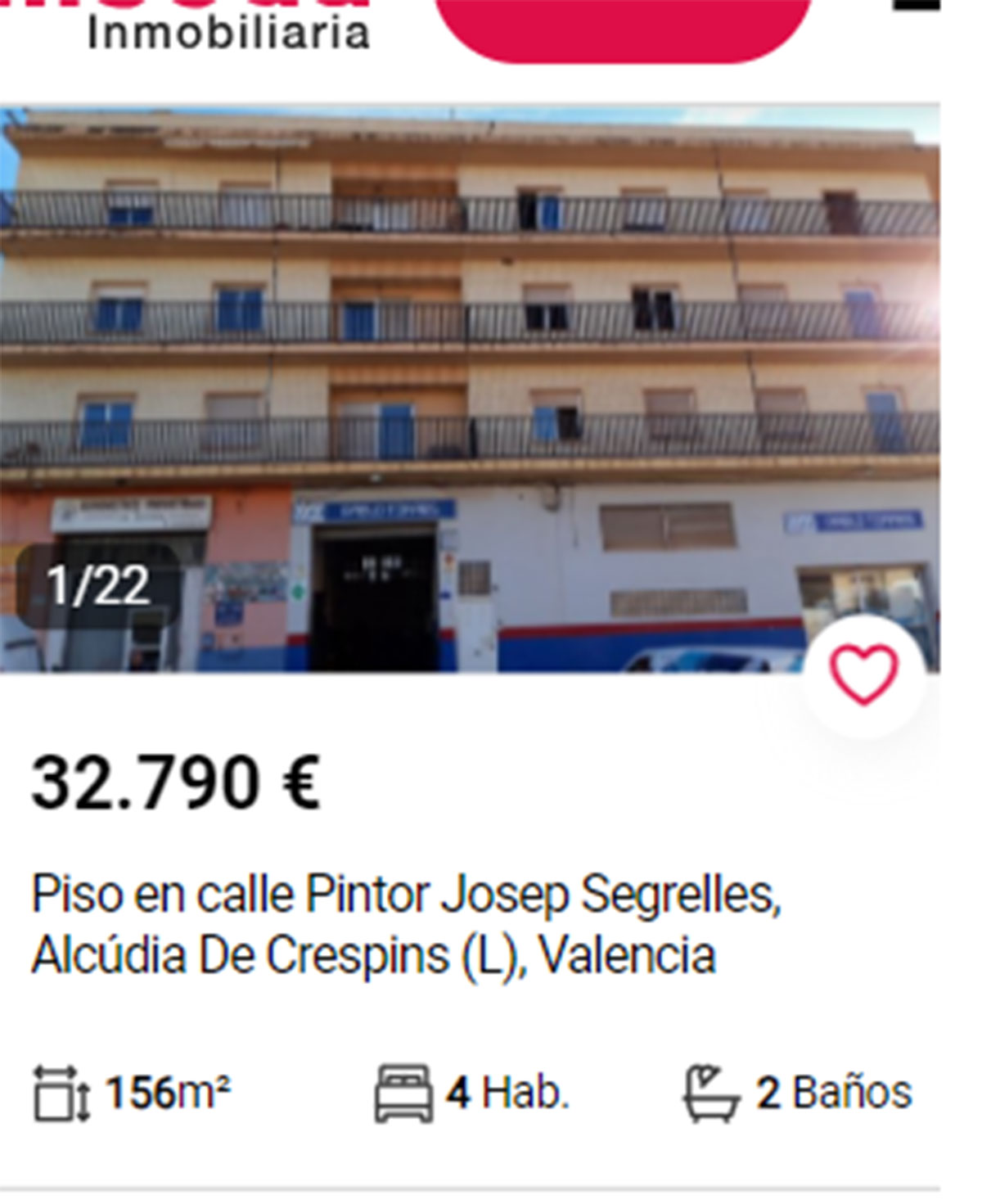
Task: Click the white circle surrounding the heart icon
Action: (863, 673)
